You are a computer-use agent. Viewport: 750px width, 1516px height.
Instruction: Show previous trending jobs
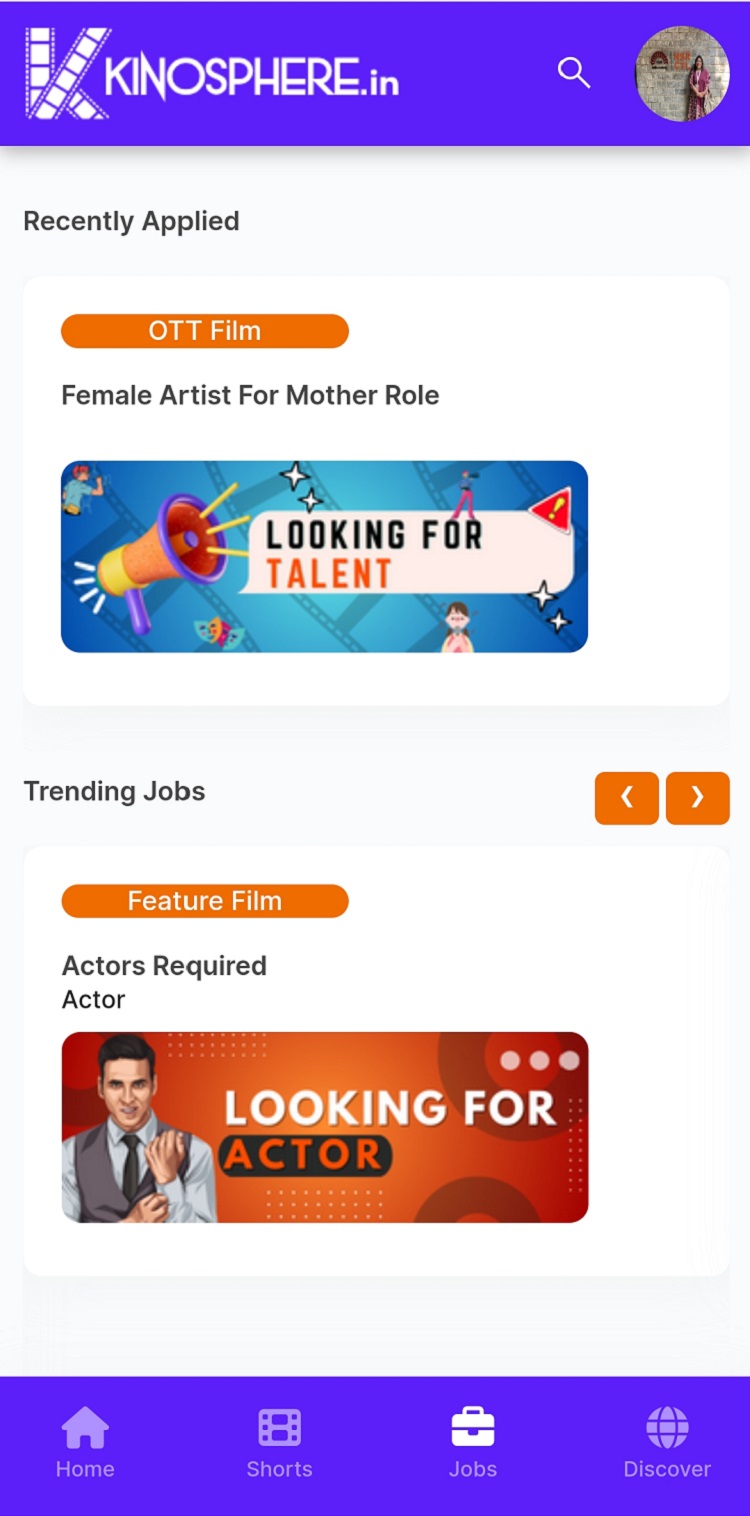tap(626, 797)
